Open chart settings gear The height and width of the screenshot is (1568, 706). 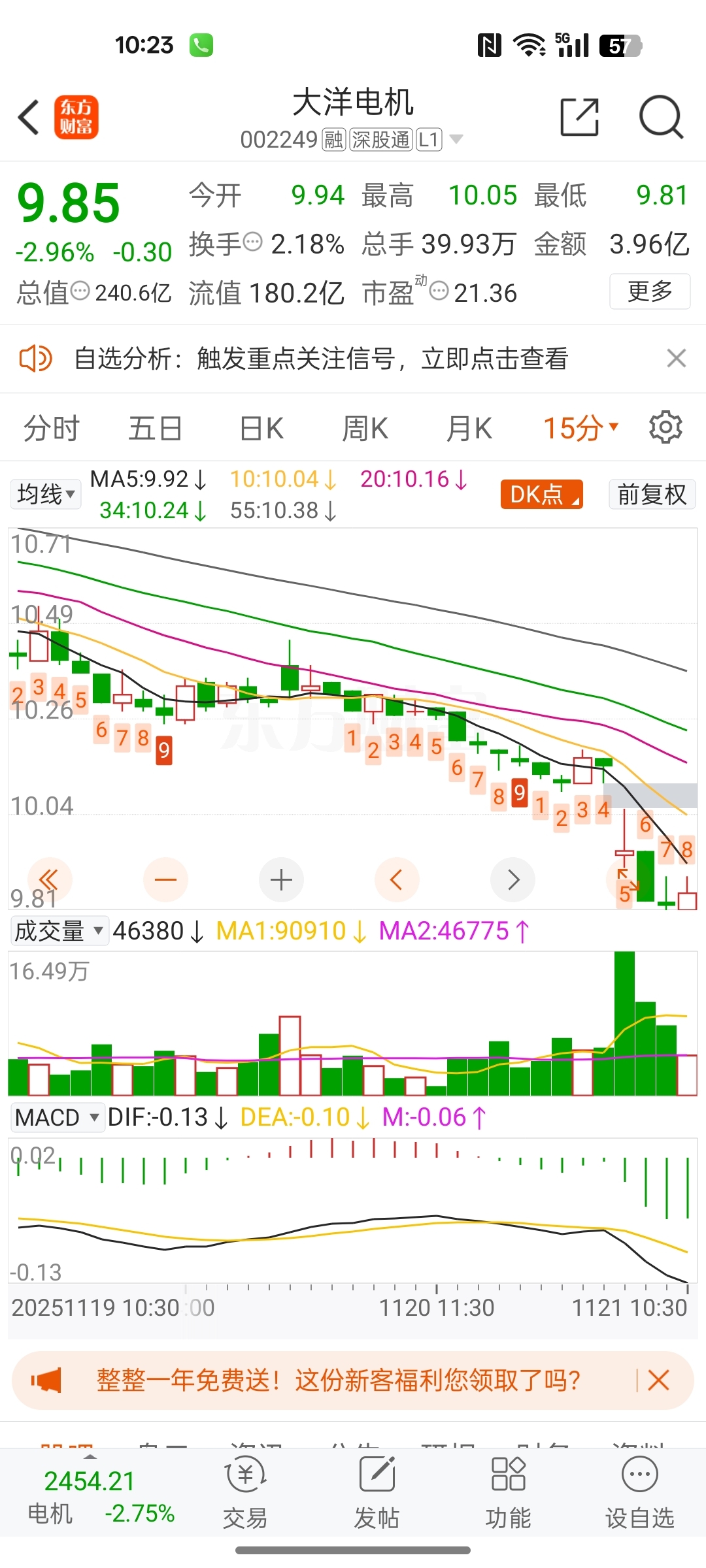click(x=665, y=427)
